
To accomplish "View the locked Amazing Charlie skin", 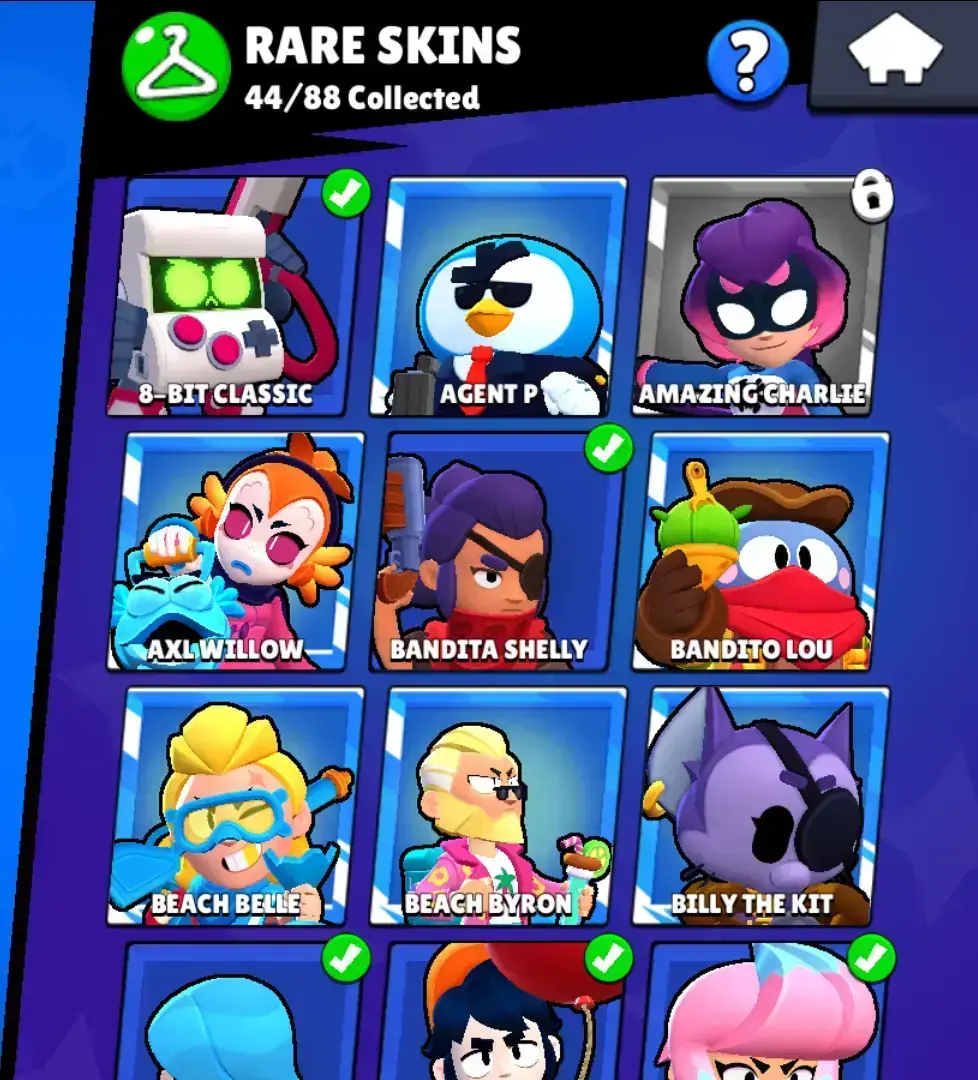I will [x=762, y=296].
